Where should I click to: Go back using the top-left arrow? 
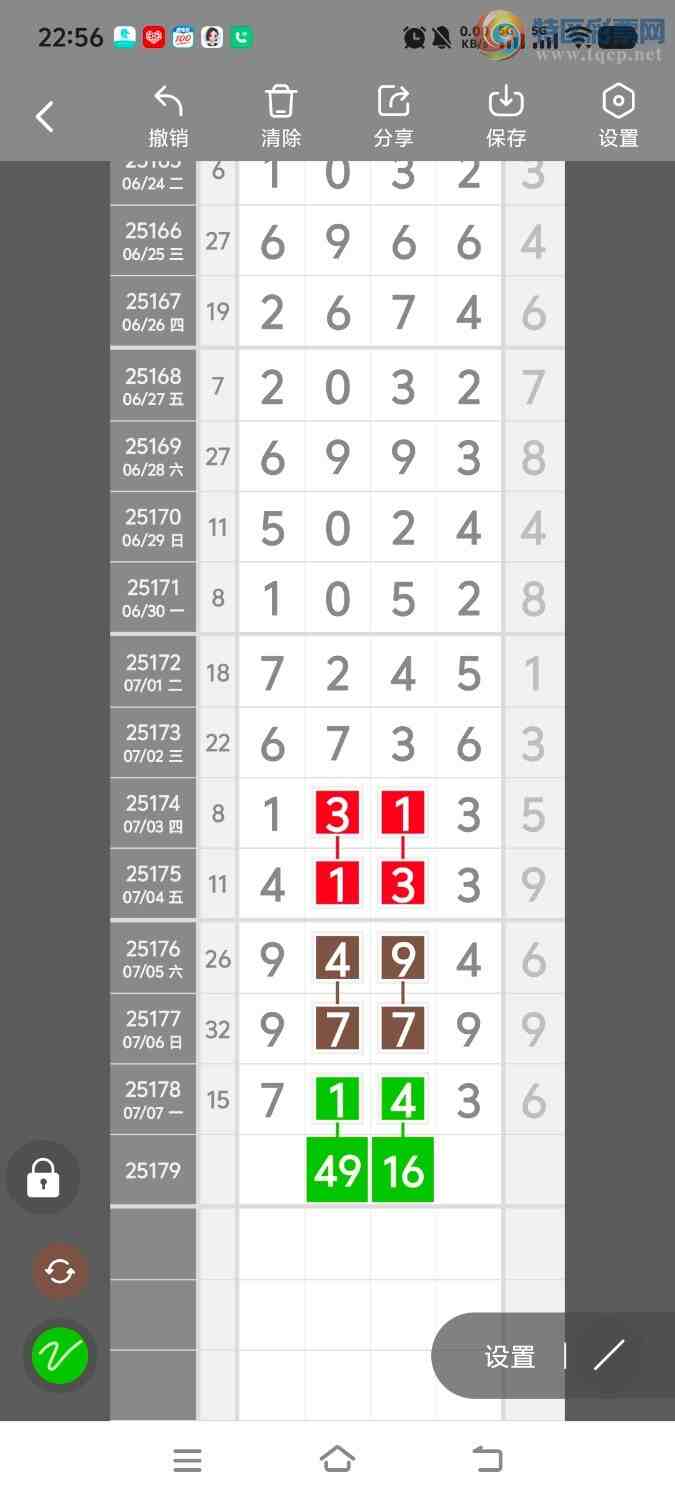coord(45,117)
